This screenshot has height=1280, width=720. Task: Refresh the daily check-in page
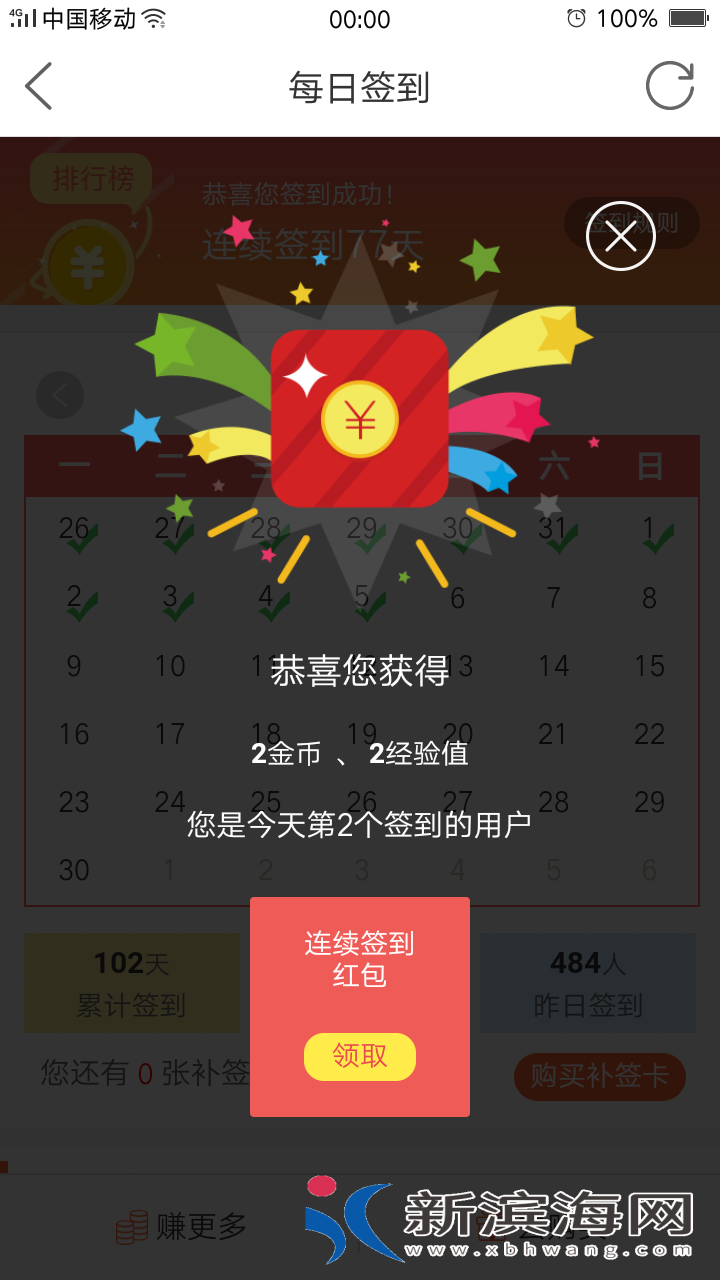coord(669,86)
